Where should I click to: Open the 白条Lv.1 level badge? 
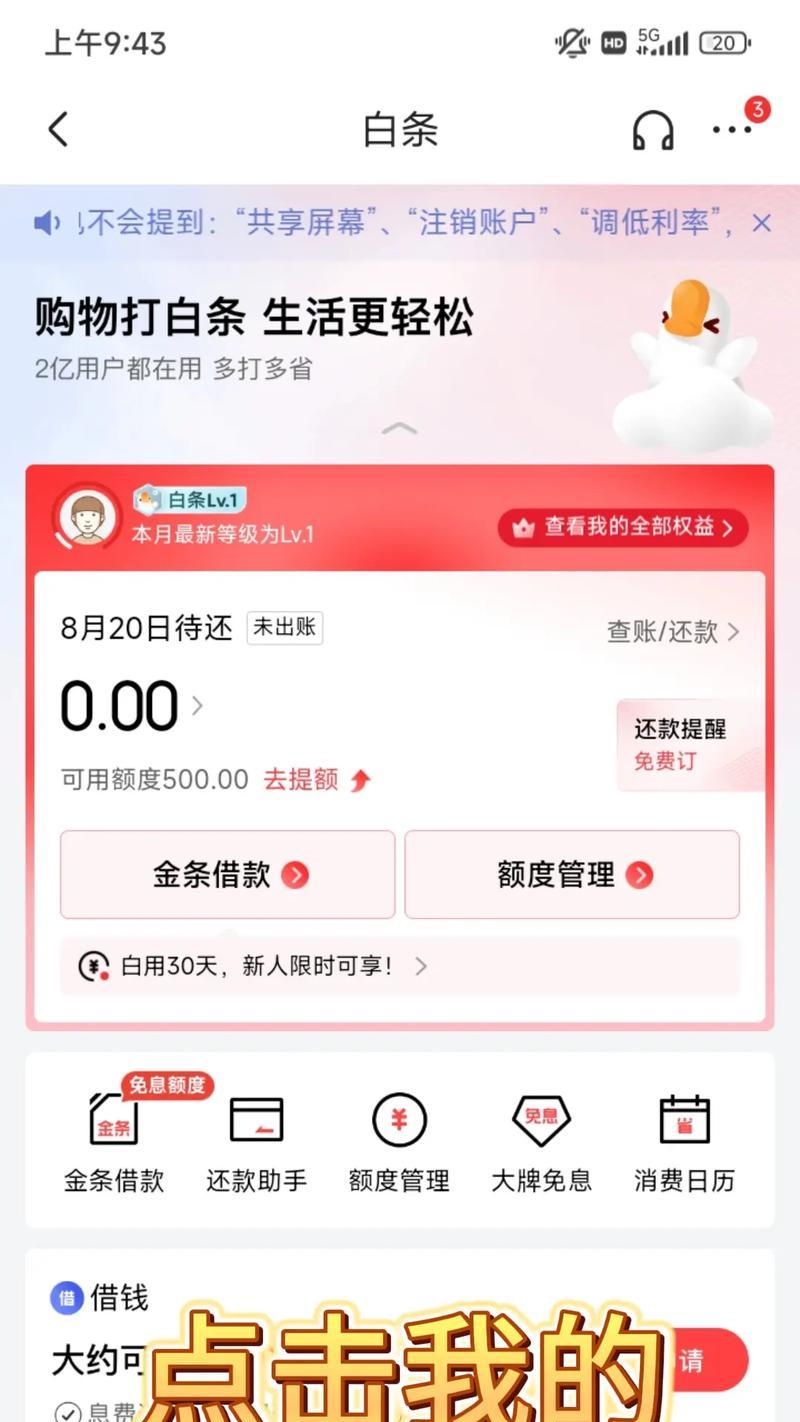click(x=192, y=500)
